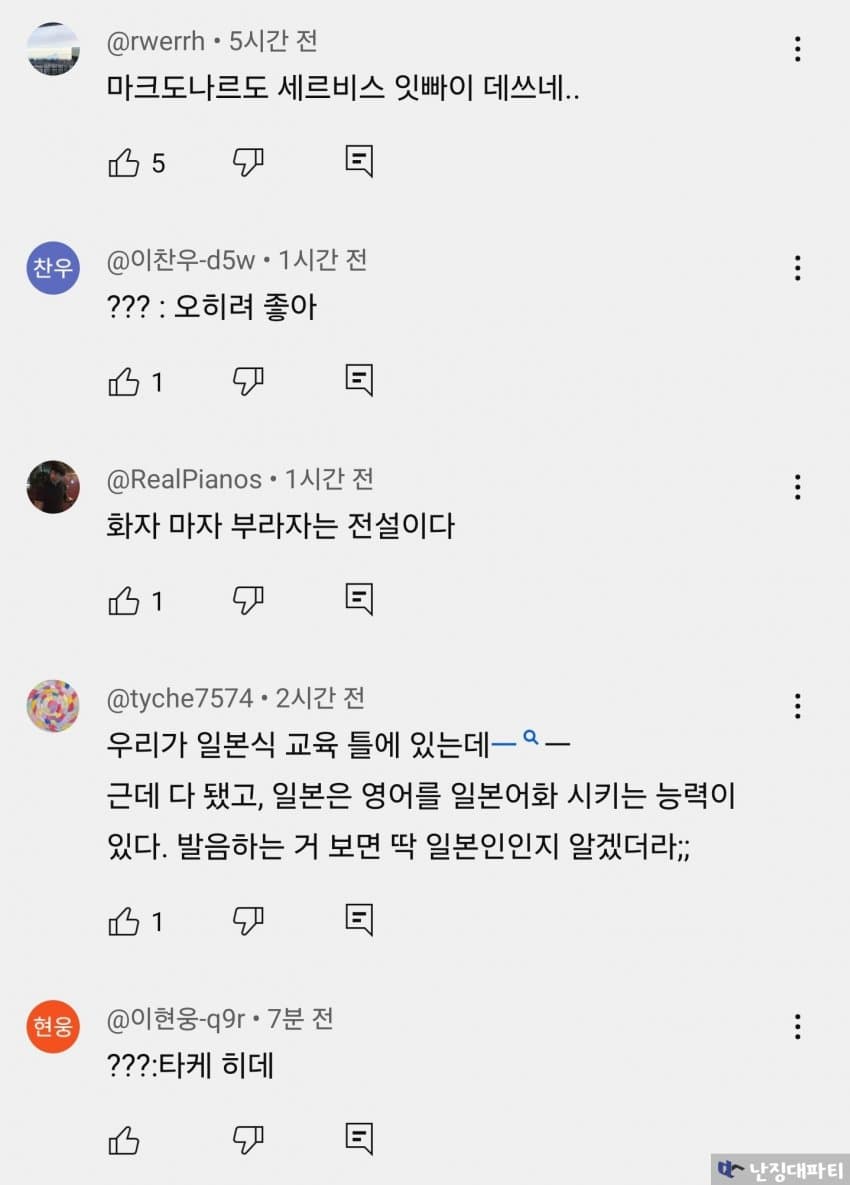The height and width of the screenshot is (1185, 850).
Task: Dislike the comment by @RealPianos
Action: click(248, 601)
